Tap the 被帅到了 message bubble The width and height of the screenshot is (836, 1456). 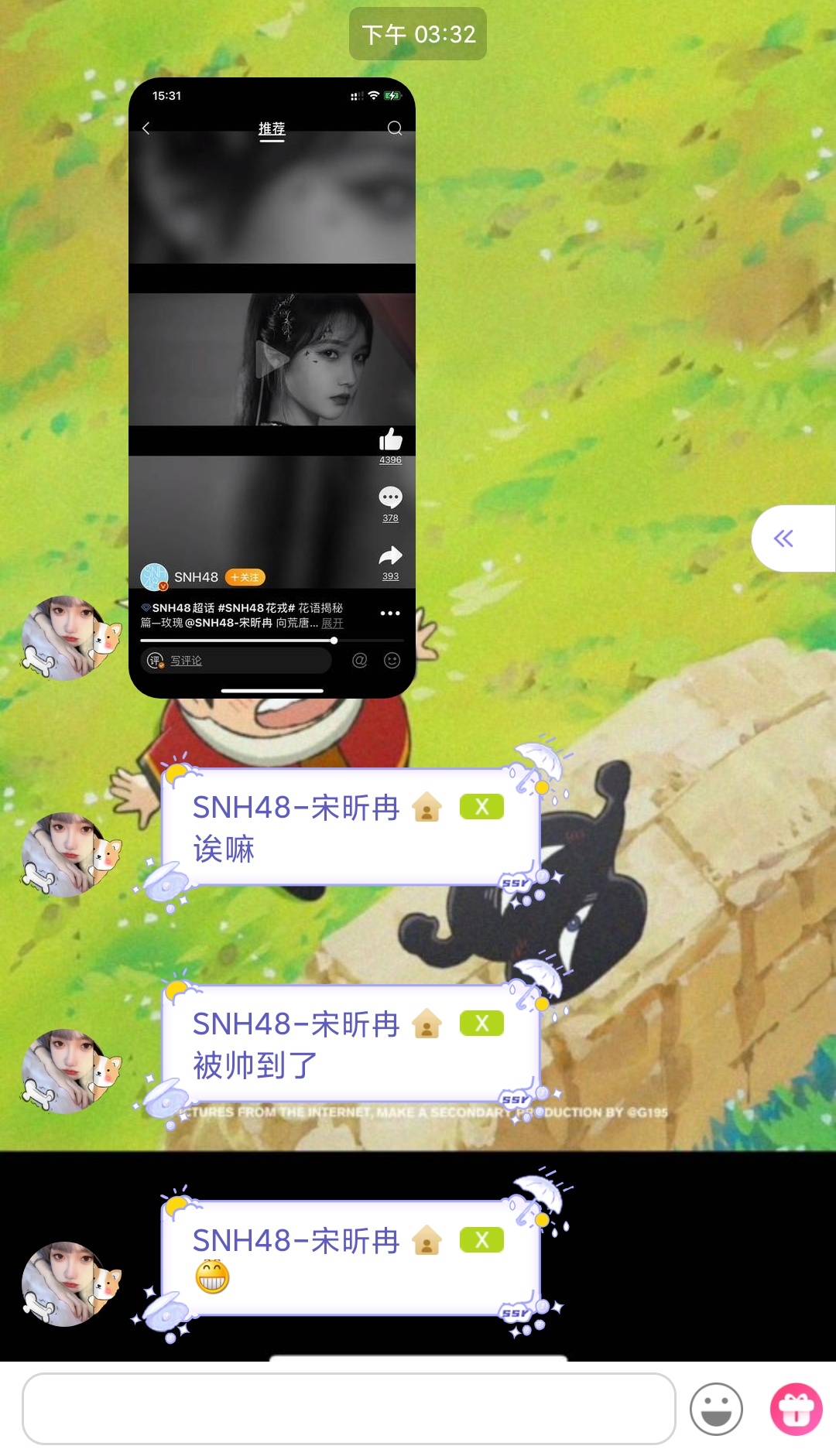tap(348, 1044)
